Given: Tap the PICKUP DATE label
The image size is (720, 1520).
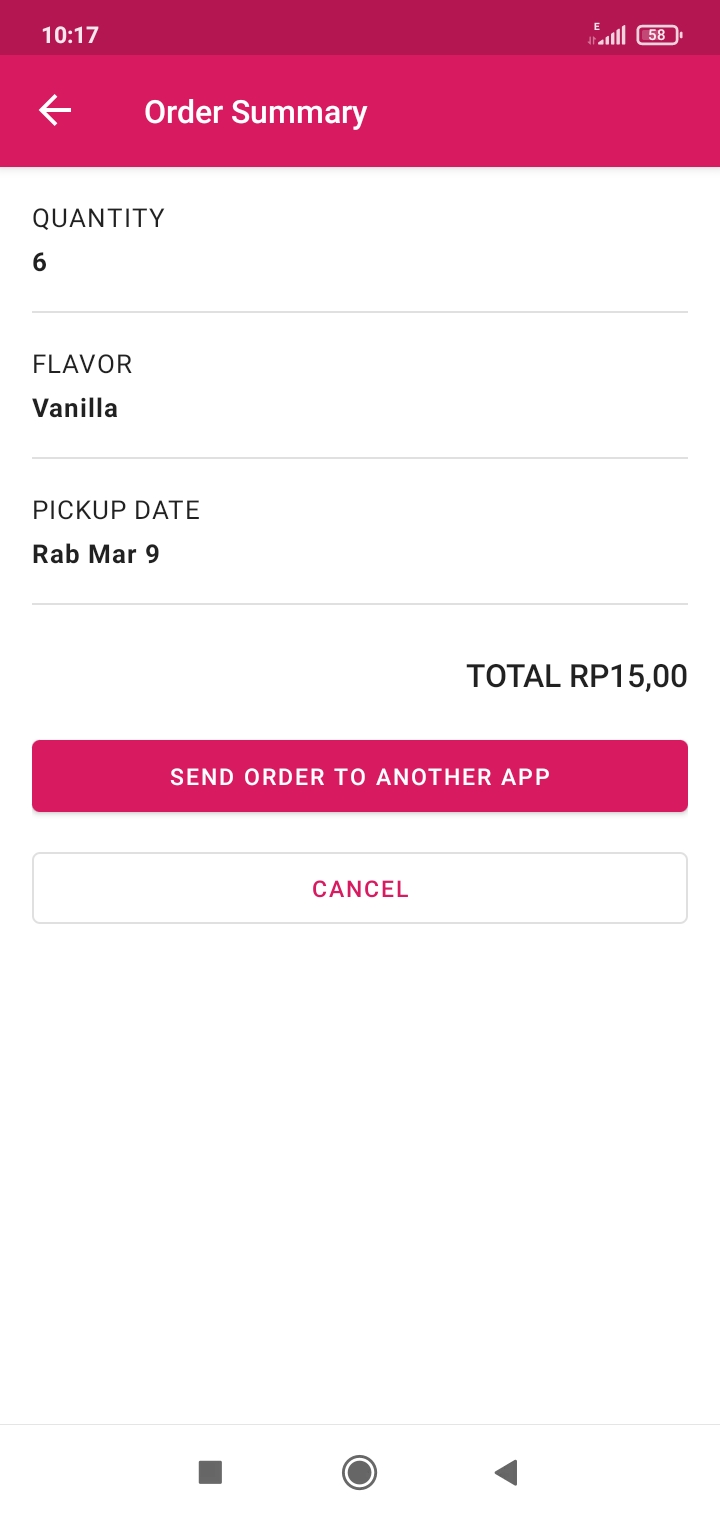Looking at the screenshot, I should point(116,510).
